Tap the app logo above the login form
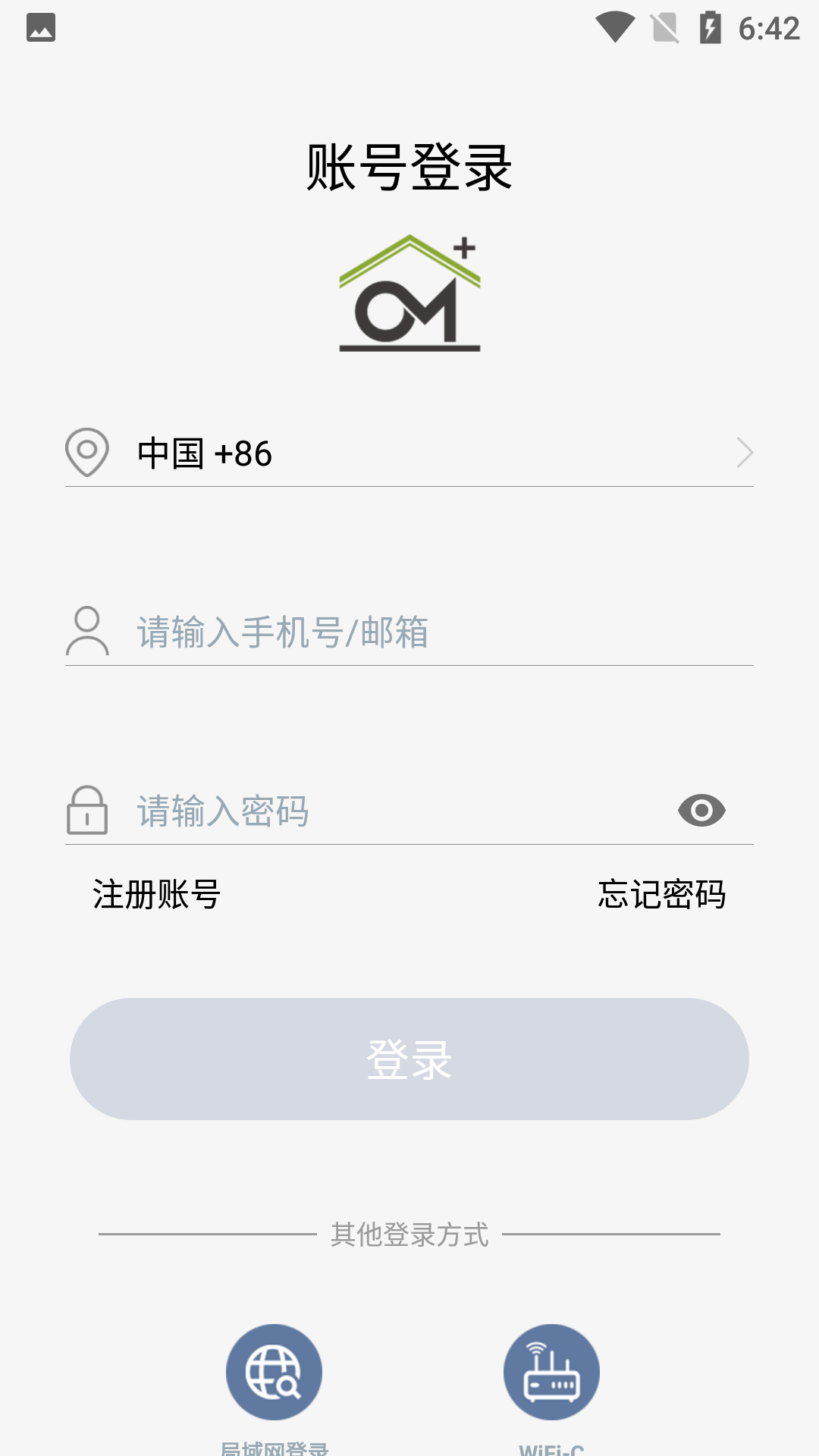 click(x=409, y=292)
